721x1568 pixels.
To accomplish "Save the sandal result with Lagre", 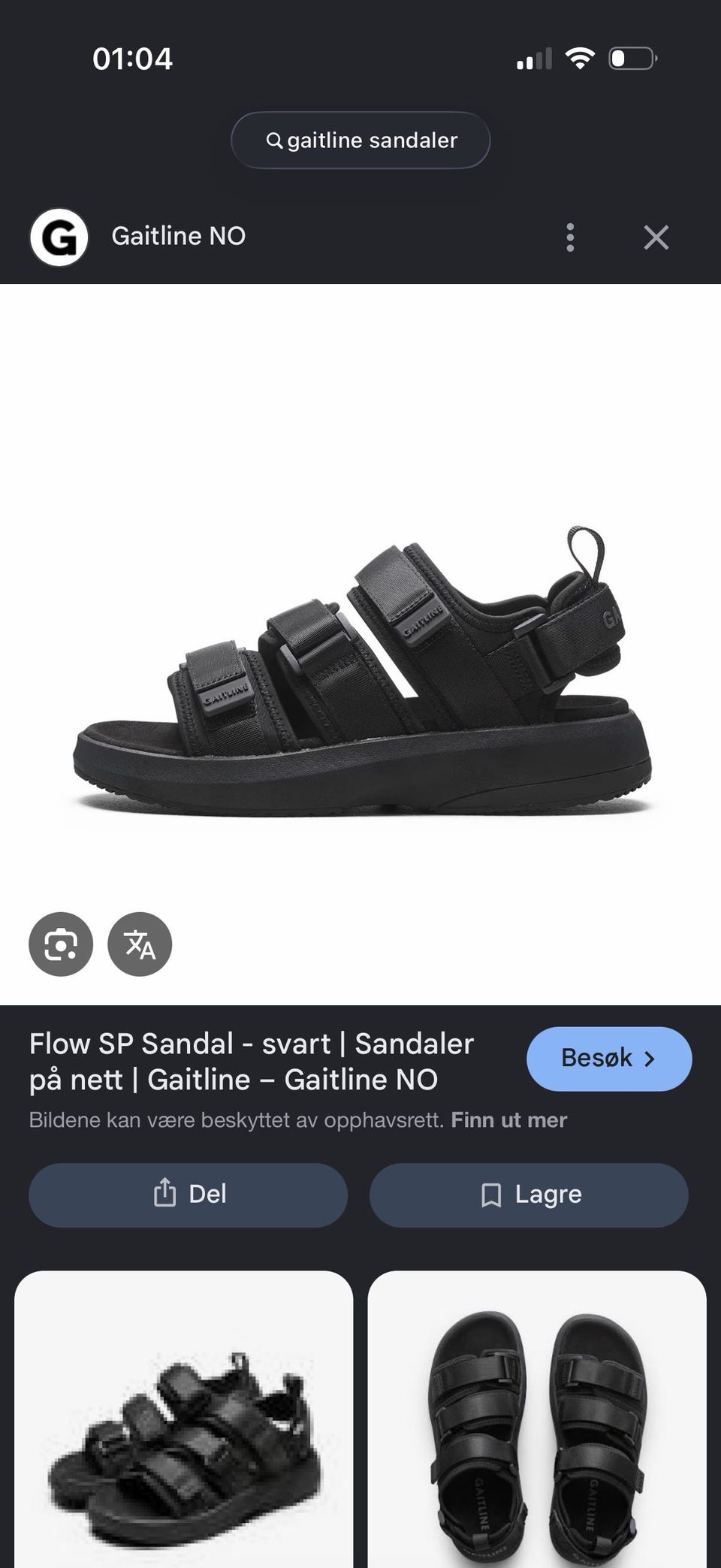I will point(529,1195).
